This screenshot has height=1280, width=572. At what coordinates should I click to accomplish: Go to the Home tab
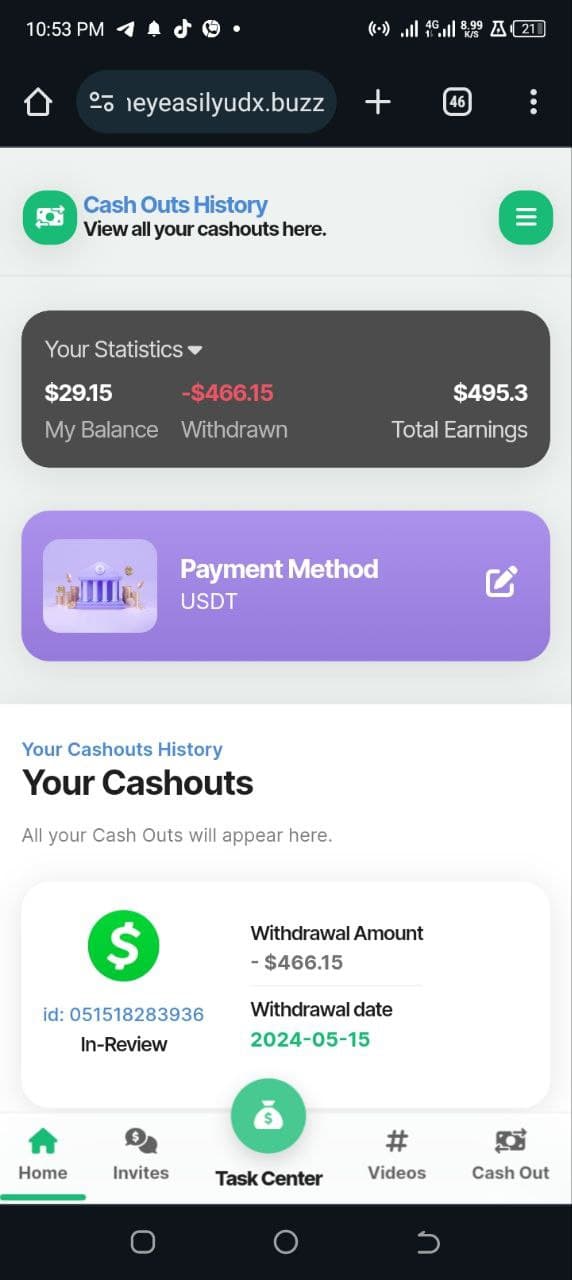click(43, 1156)
